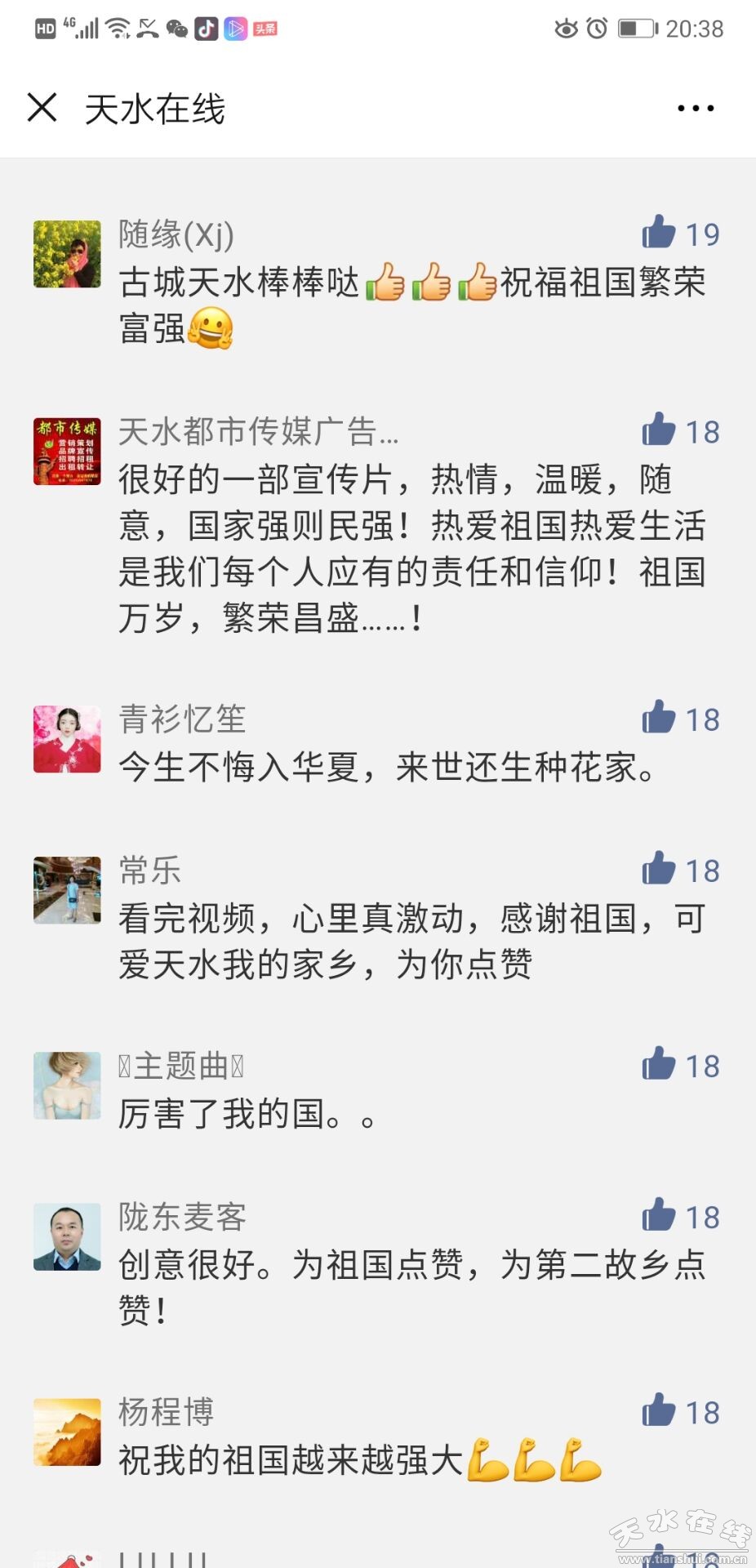Like 常乐's comment
The width and height of the screenshot is (756, 1568).
tap(660, 869)
